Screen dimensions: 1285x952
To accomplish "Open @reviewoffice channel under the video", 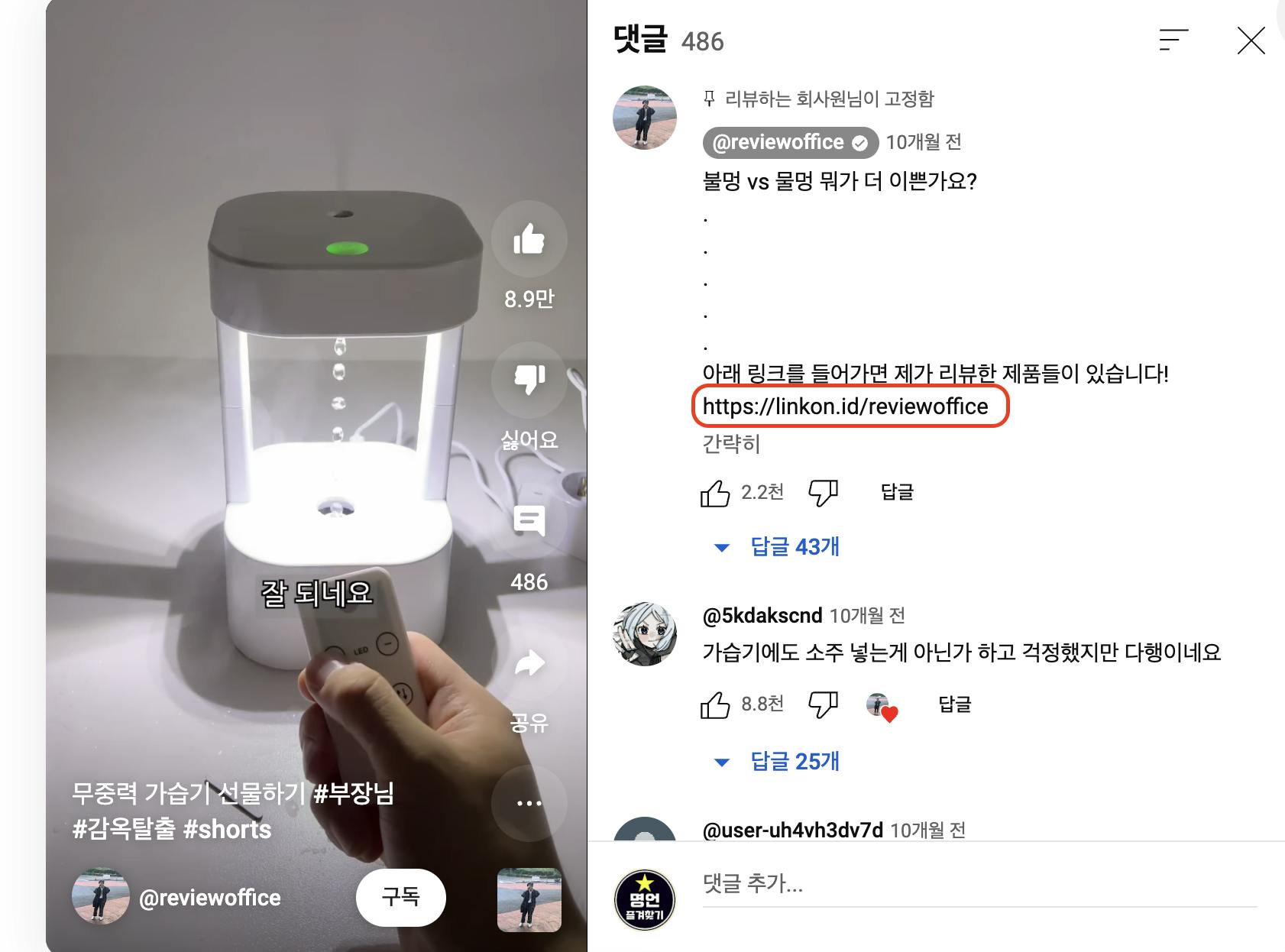I will (209, 898).
